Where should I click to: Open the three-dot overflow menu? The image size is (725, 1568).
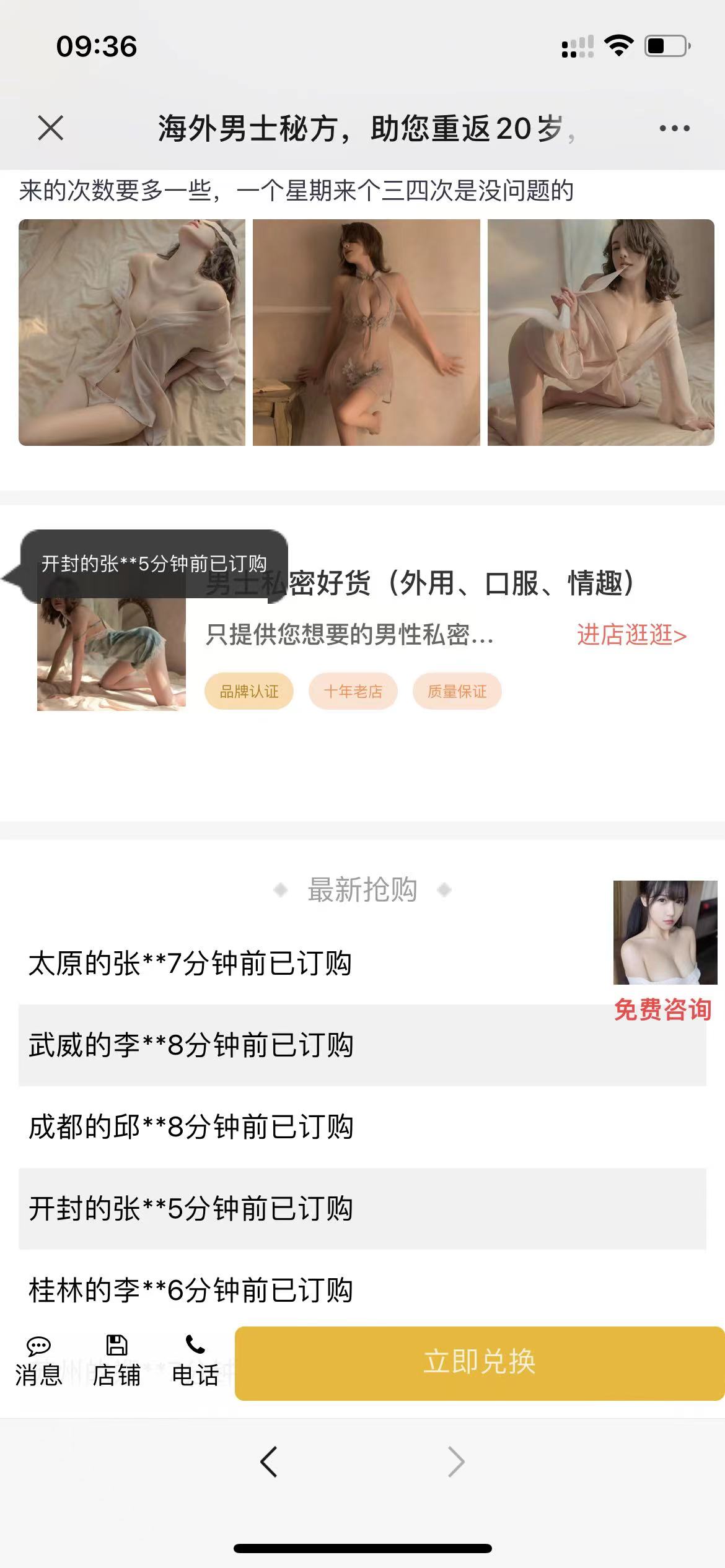pos(674,128)
